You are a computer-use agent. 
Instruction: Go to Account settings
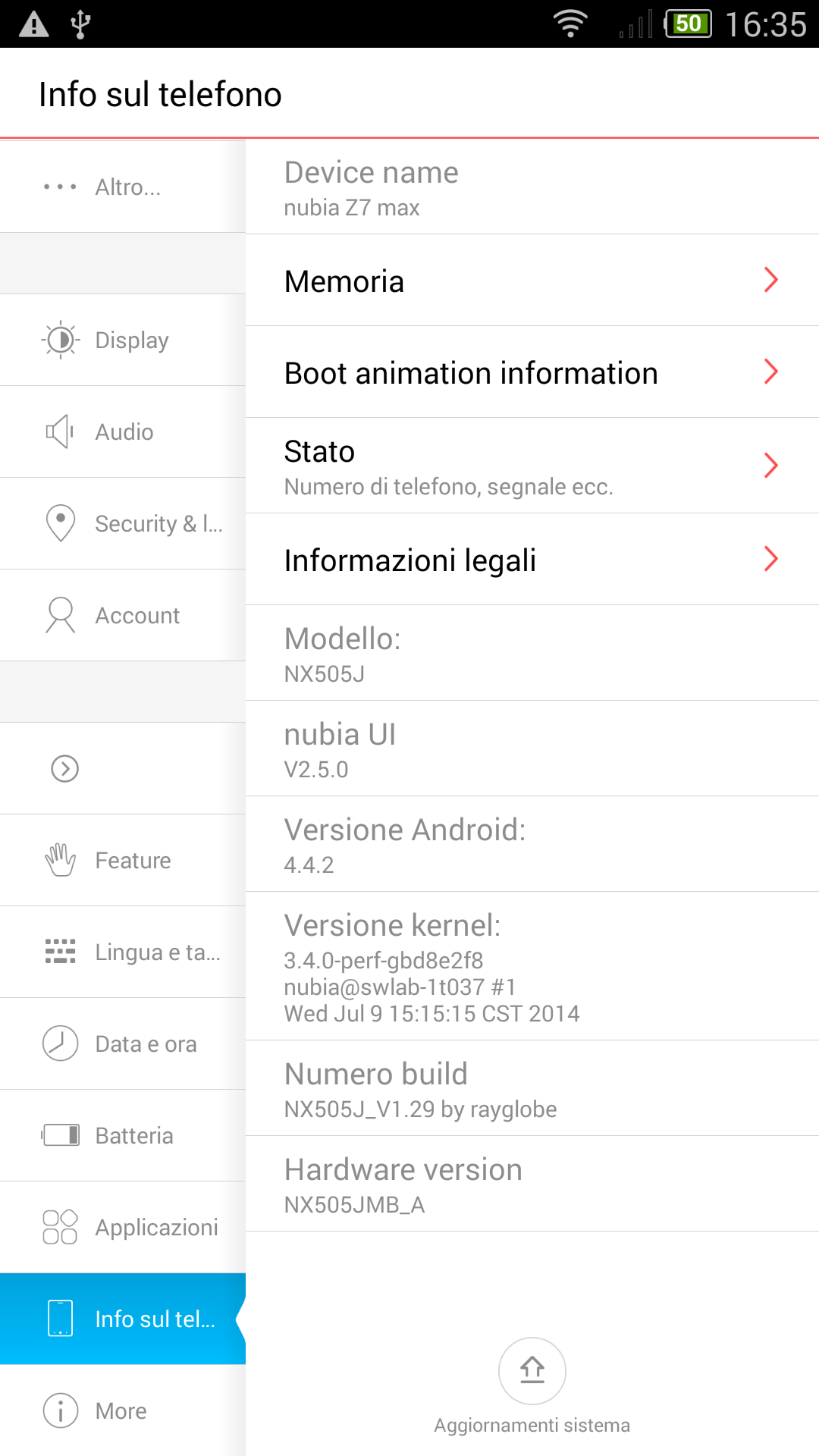click(x=123, y=615)
